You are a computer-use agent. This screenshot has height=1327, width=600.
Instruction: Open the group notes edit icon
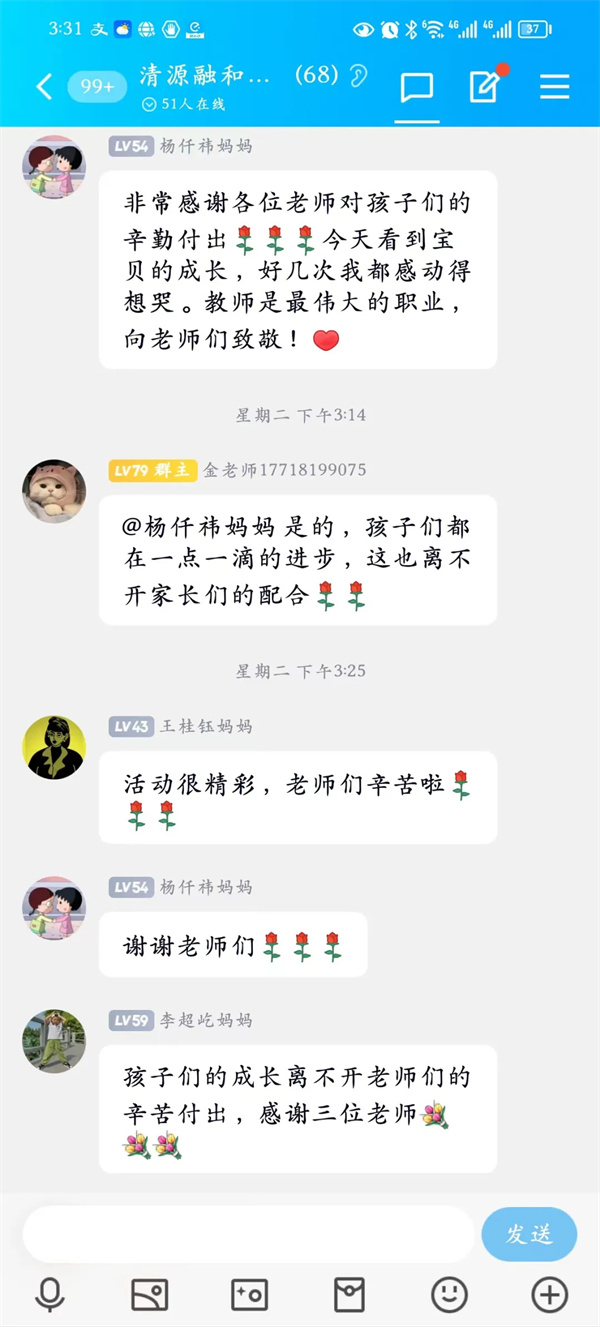pyautogui.click(x=484, y=87)
